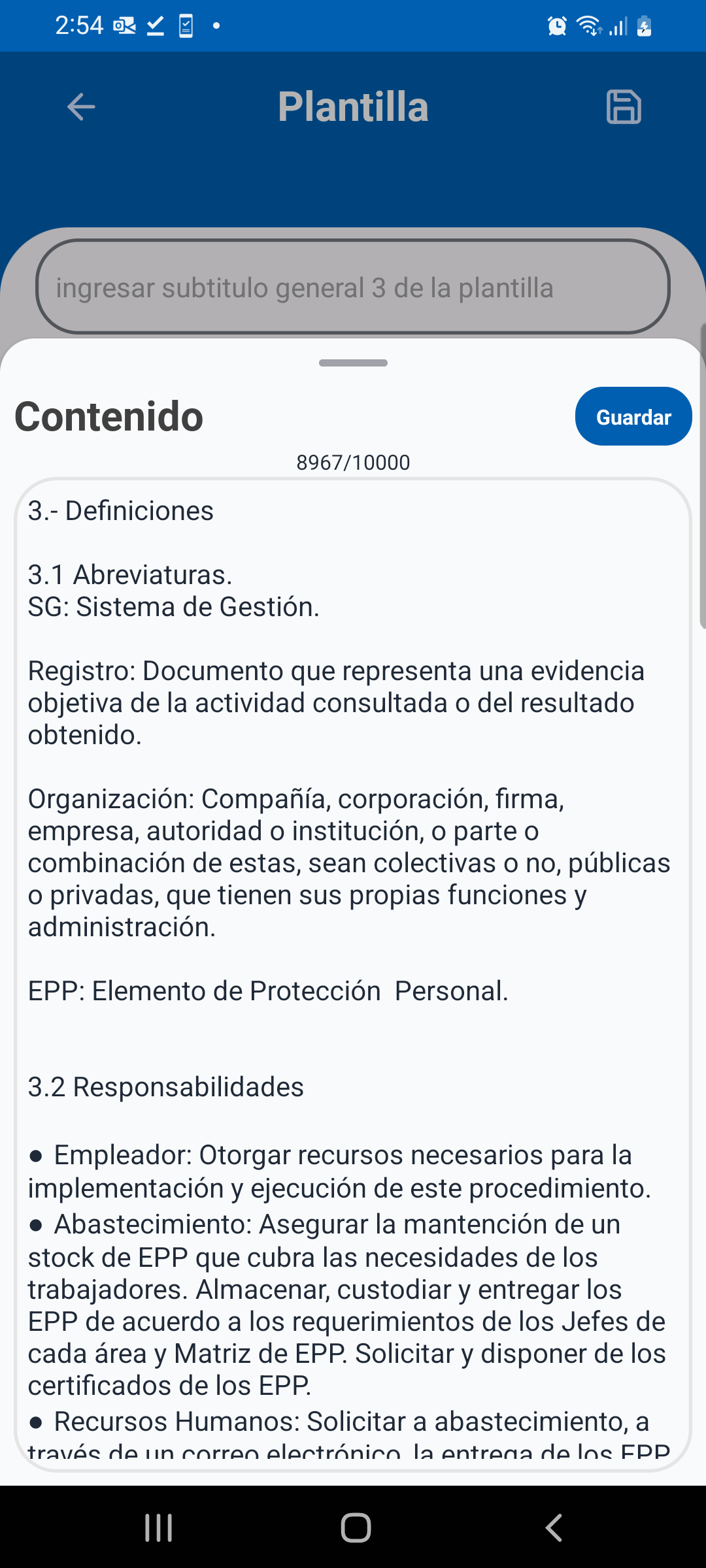Go back using the app bar arrow
Screen dimensions: 706x1568
point(81,107)
